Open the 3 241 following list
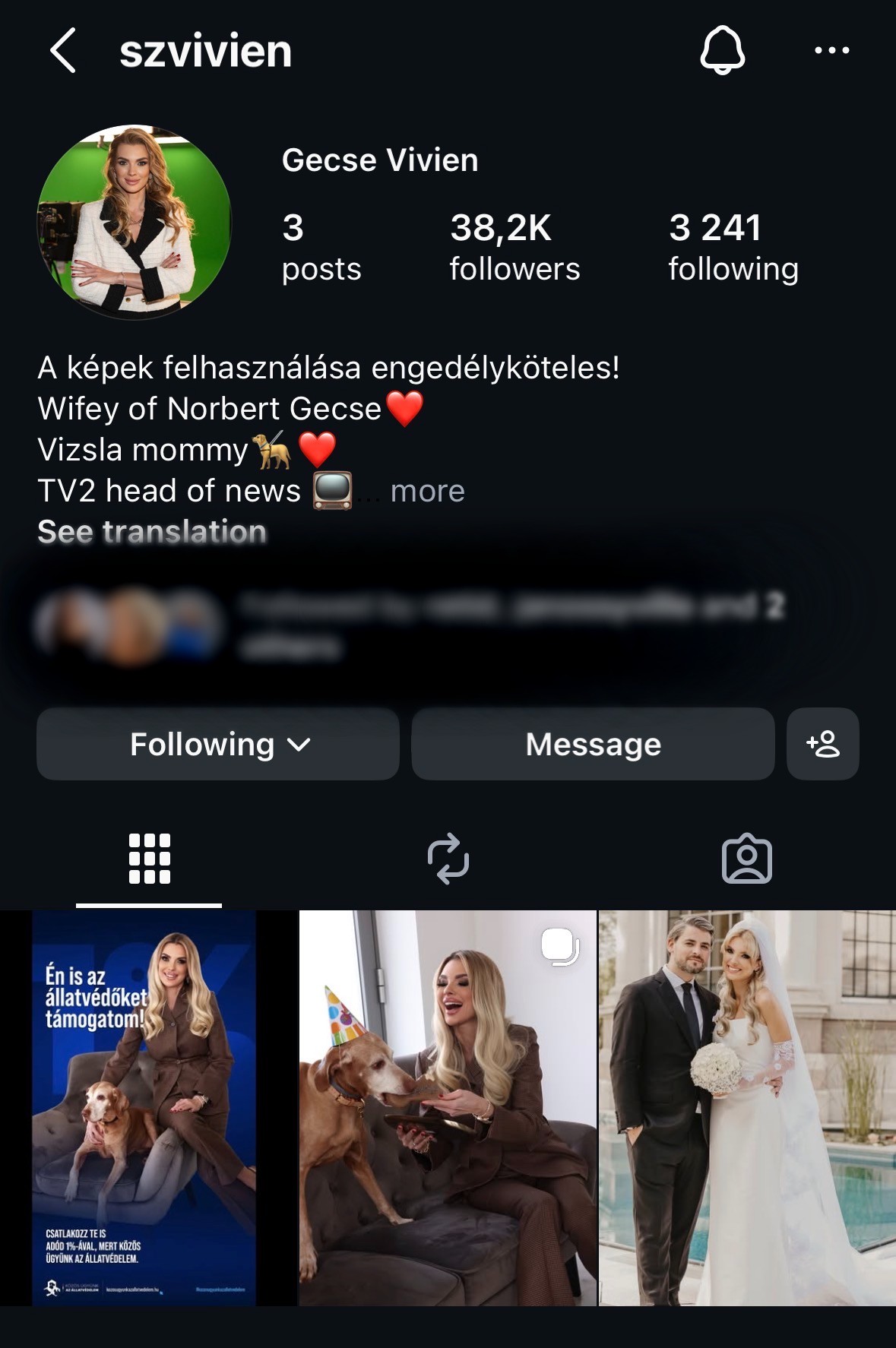 click(x=733, y=247)
